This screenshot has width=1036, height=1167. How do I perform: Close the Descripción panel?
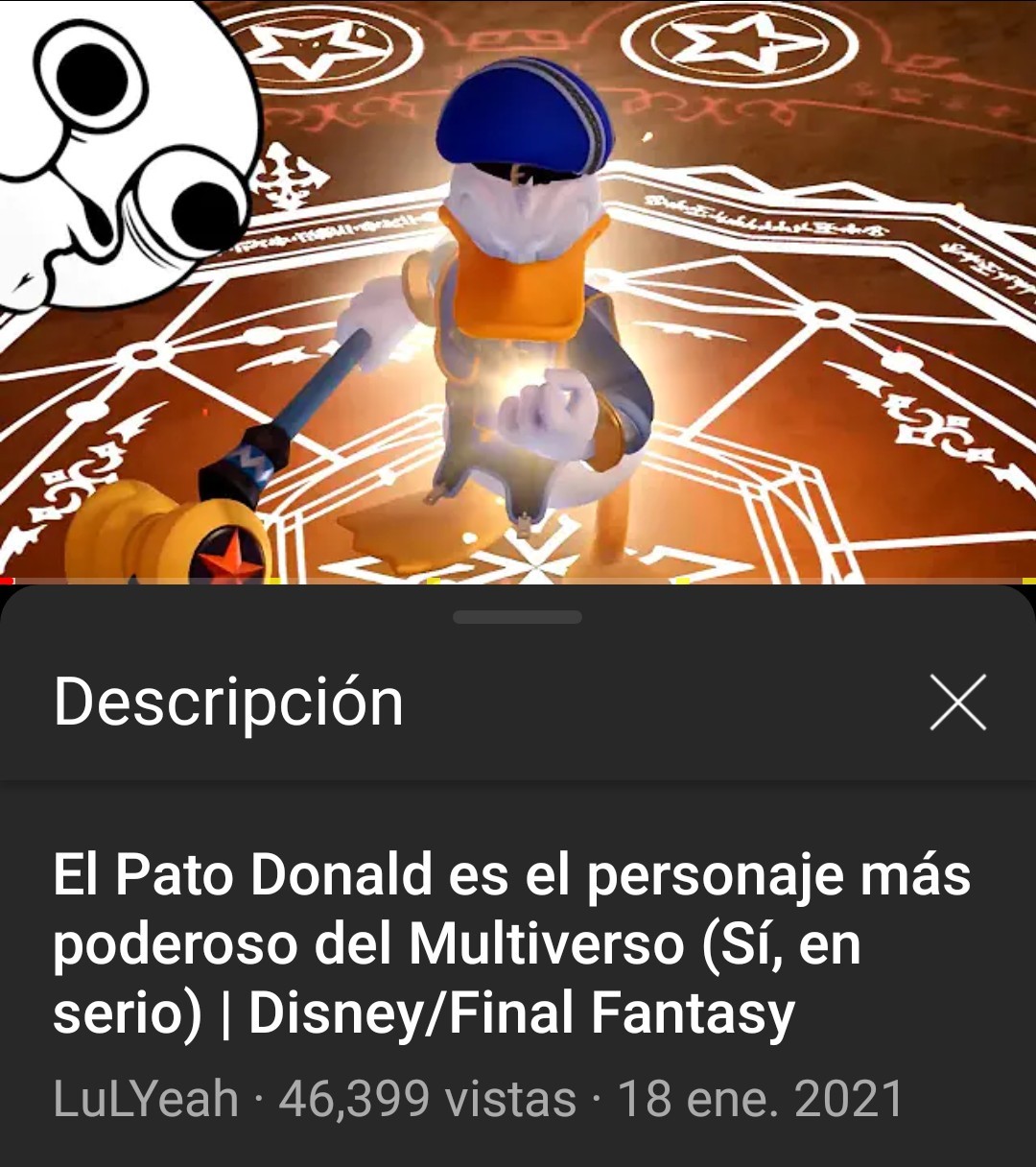[957, 703]
